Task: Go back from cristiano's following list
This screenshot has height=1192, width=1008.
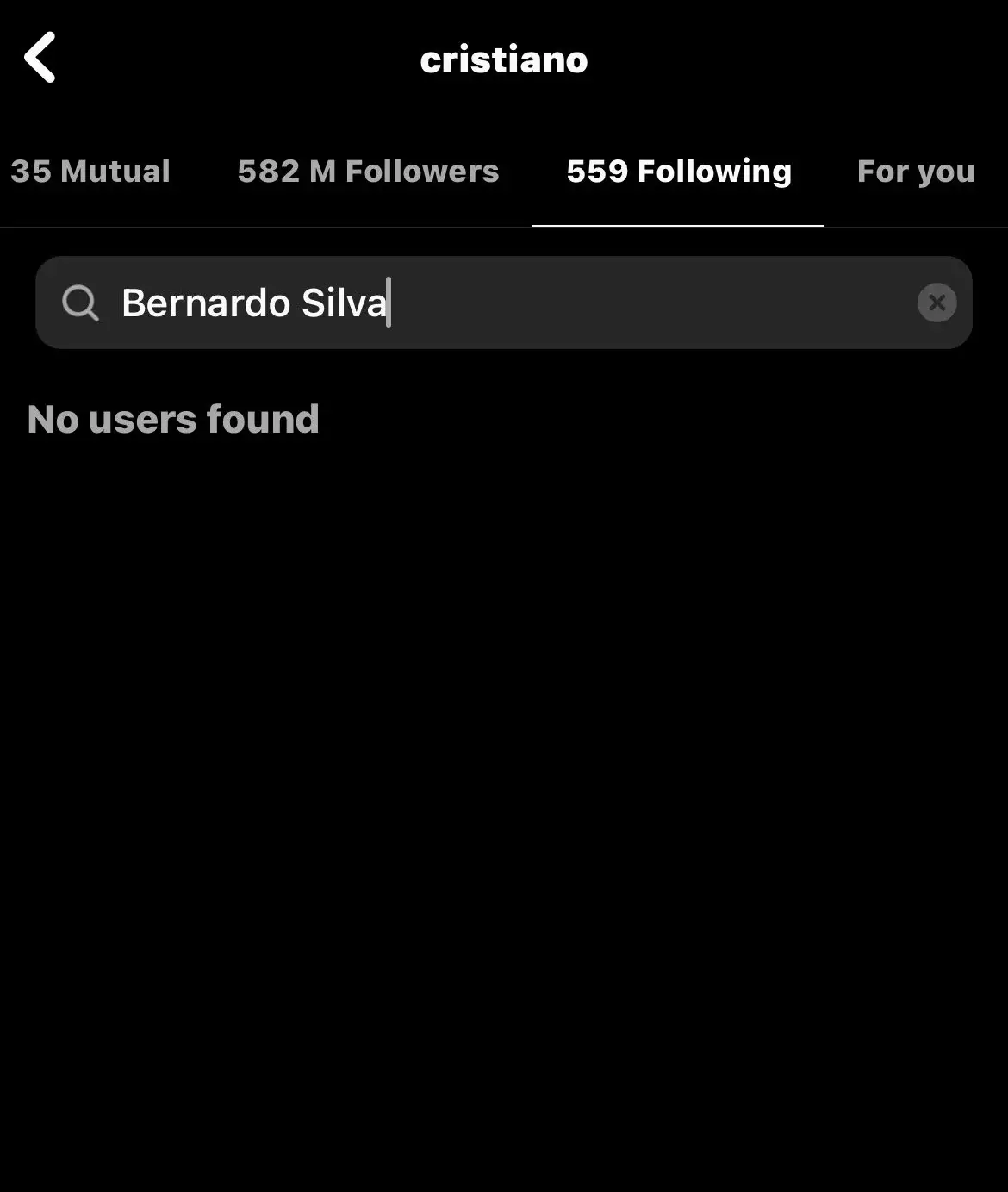Action: tap(40, 58)
